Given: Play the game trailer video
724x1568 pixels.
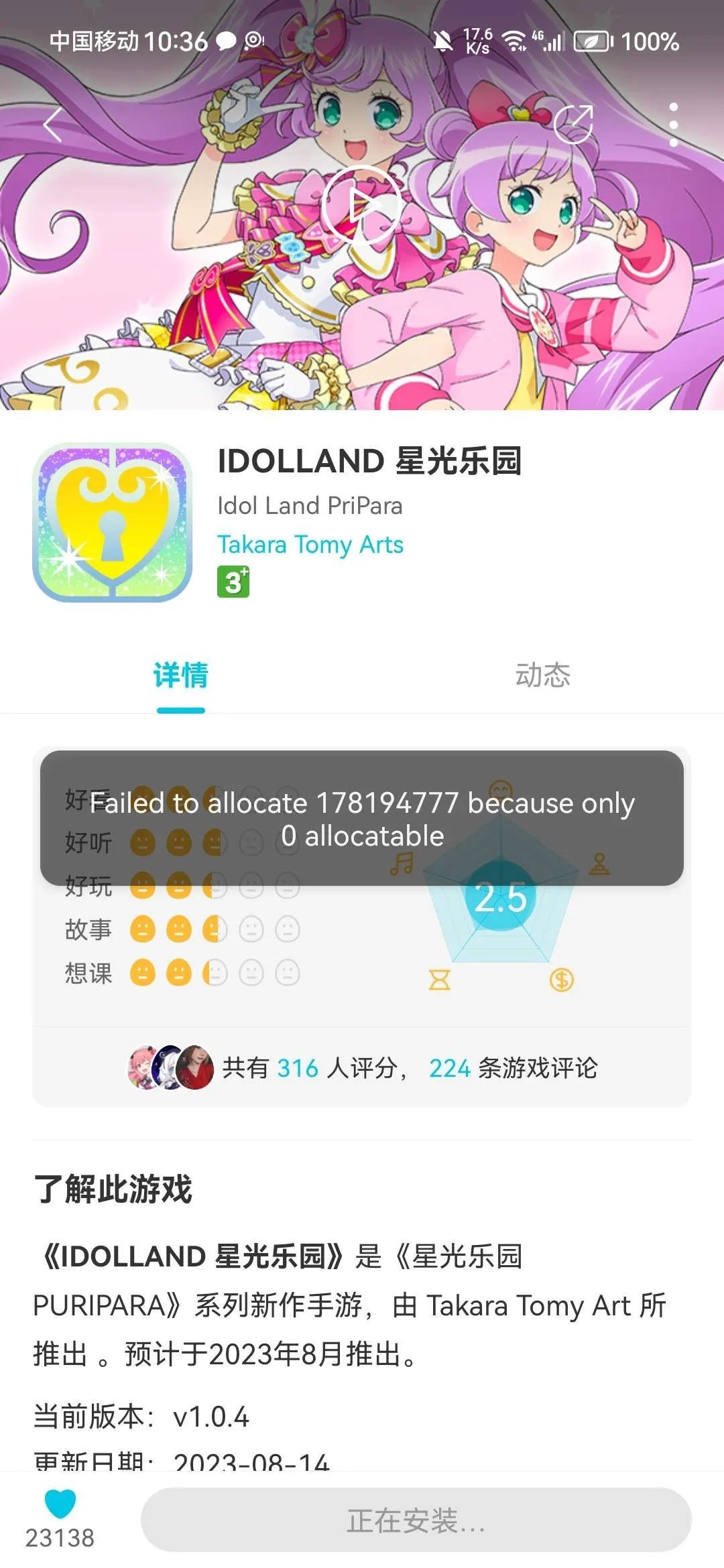Looking at the screenshot, I should pos(362,205).
